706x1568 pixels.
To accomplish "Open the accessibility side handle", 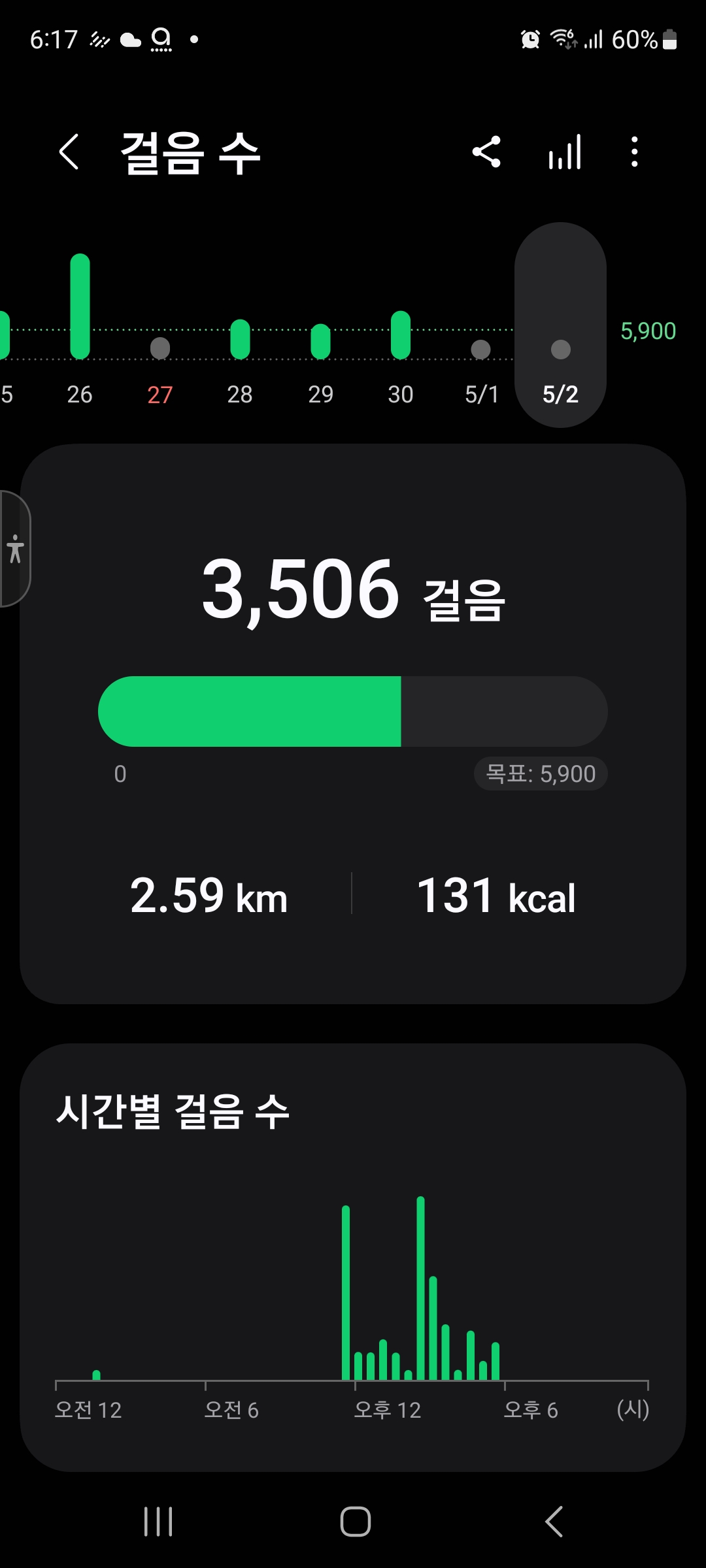I will click(x=14, y=549).
